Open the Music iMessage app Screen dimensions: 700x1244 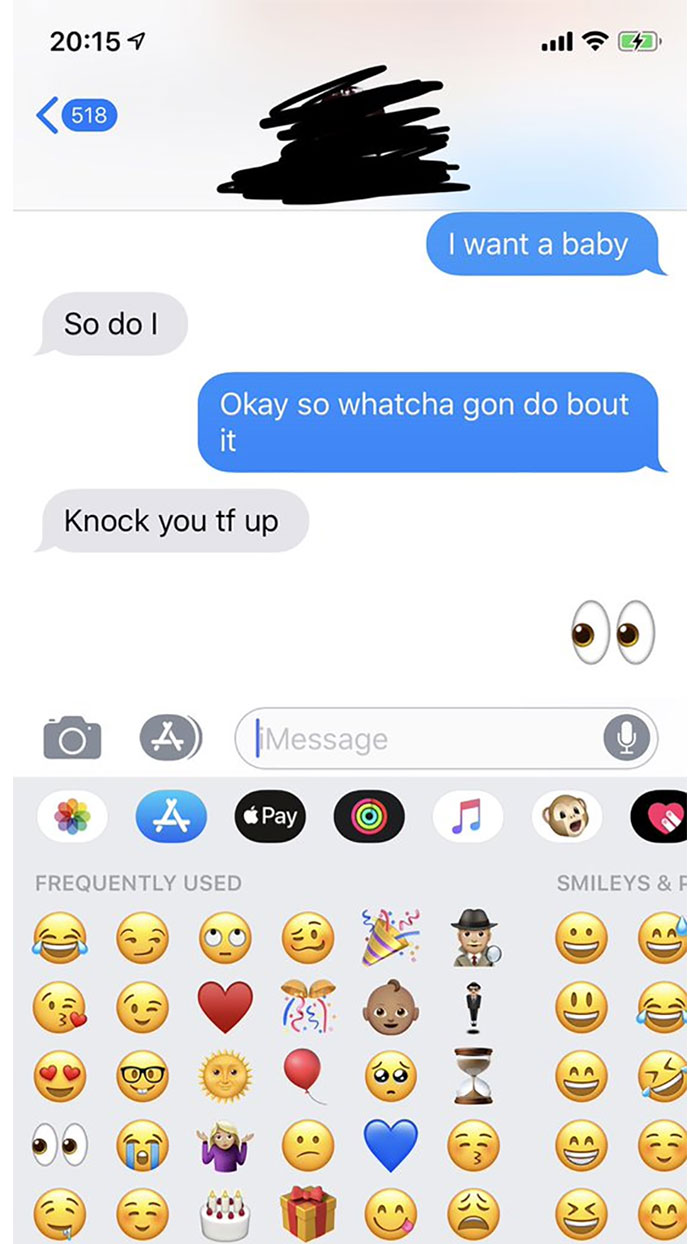pos(468,816)
